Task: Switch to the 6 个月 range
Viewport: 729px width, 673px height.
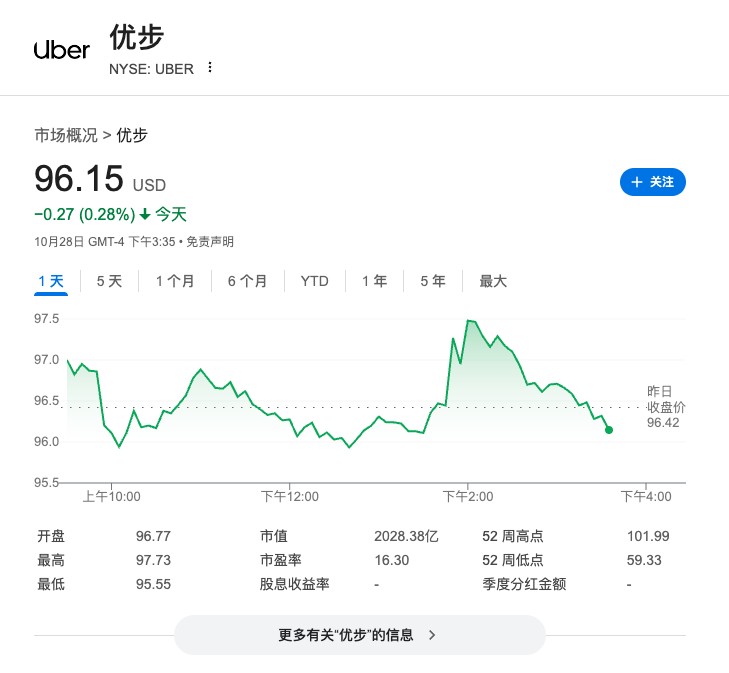Action: tap(247, 281)
